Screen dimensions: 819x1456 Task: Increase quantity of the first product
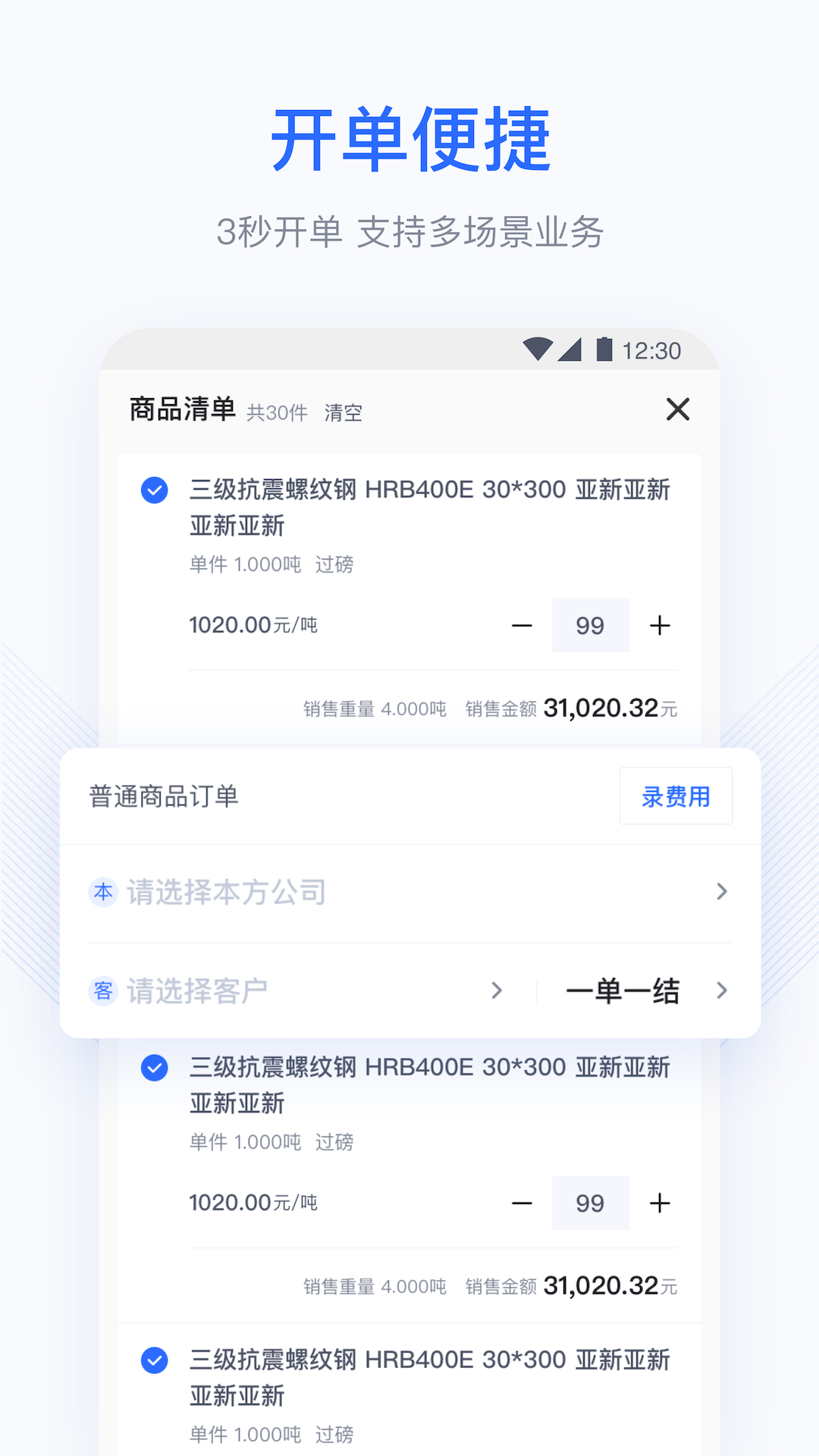[x=659, y=625]
